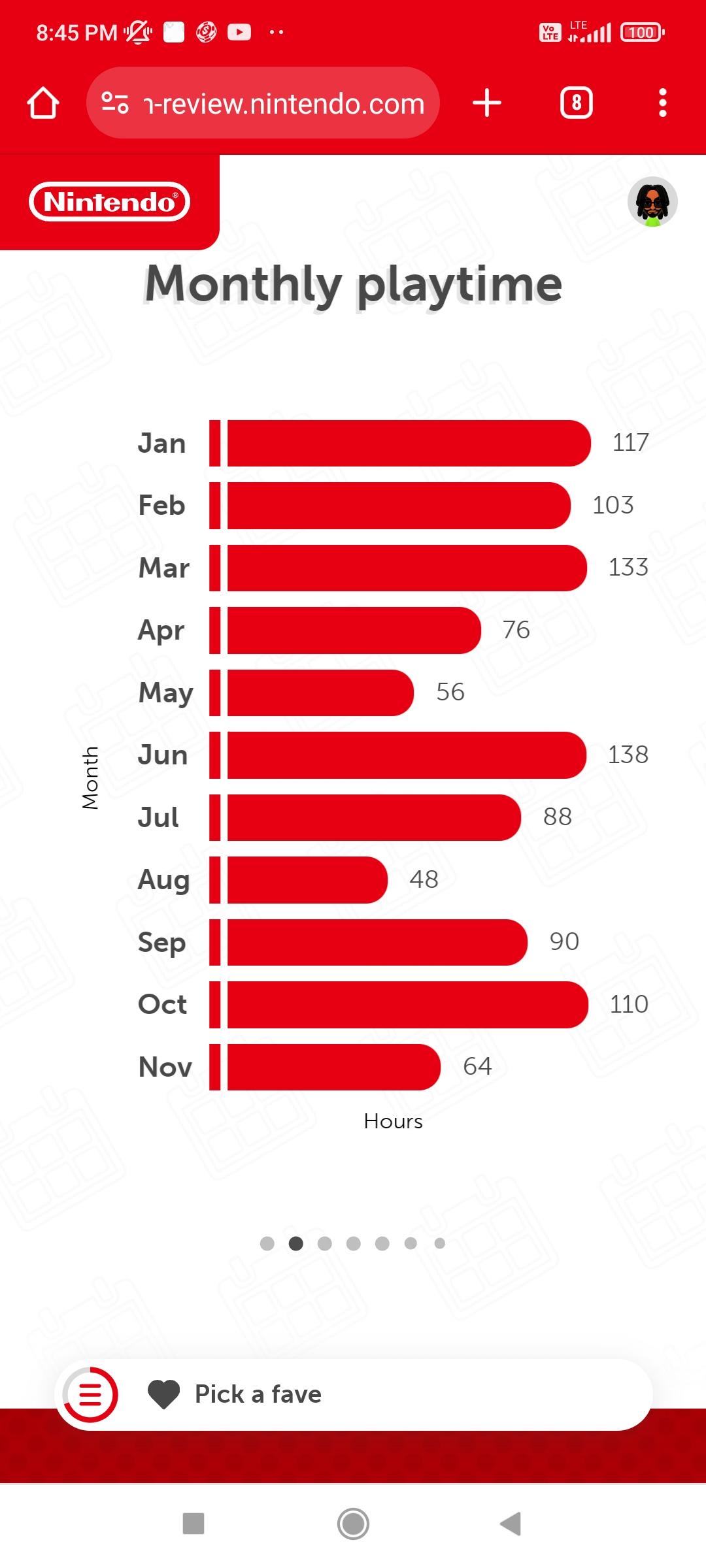Jump to the first page dot
The width and height of the screenshot is (706, 1568).
click(267, 1243)
